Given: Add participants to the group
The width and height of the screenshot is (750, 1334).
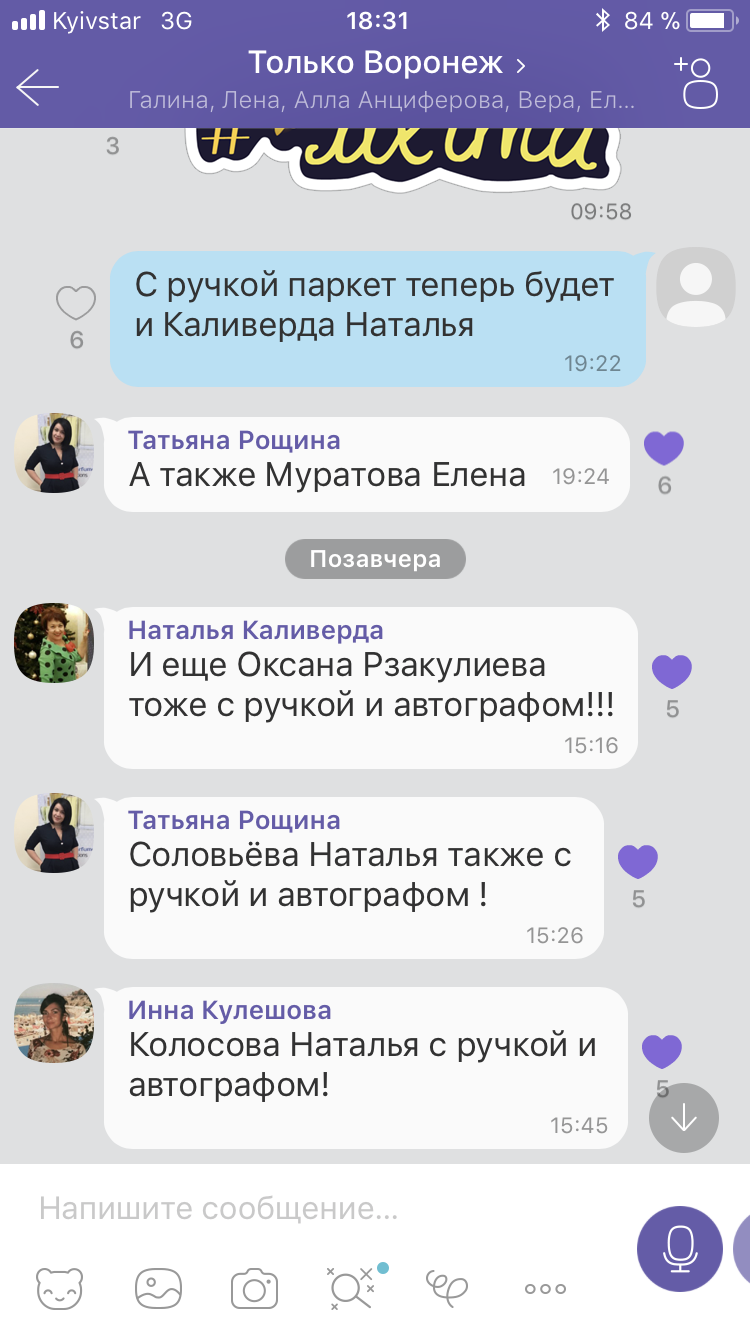Looking at the screenshot, I should [x=698, y=82].
